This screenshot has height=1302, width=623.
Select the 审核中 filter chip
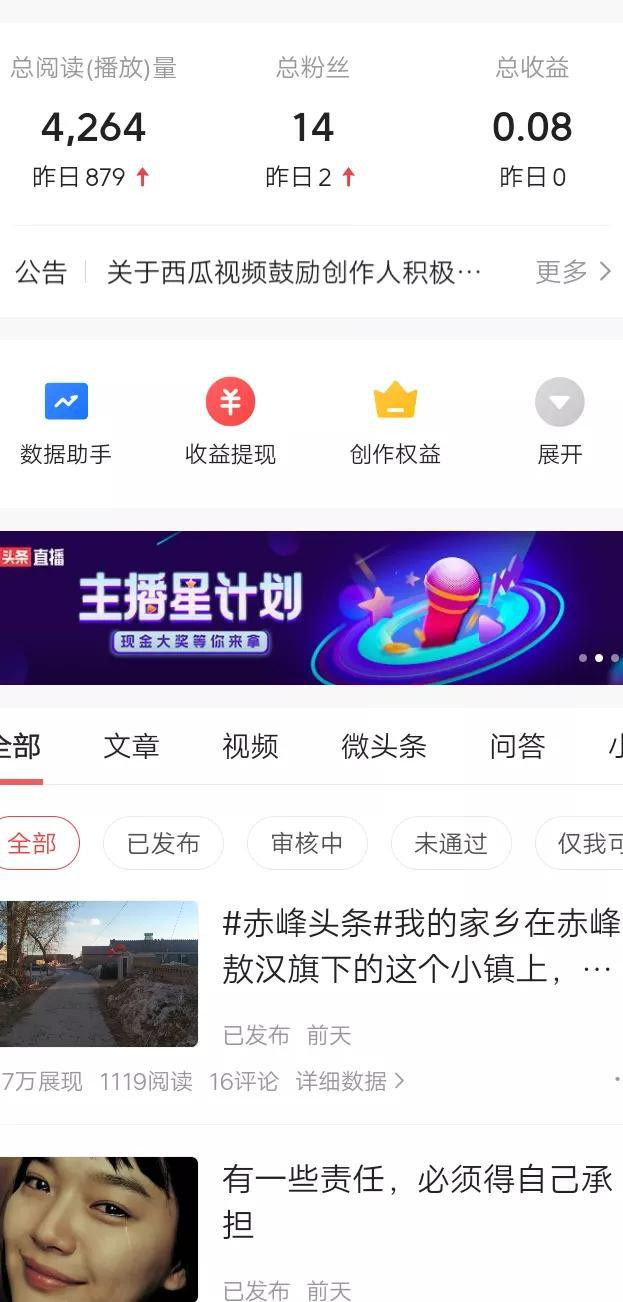click(x=307, y=843)
